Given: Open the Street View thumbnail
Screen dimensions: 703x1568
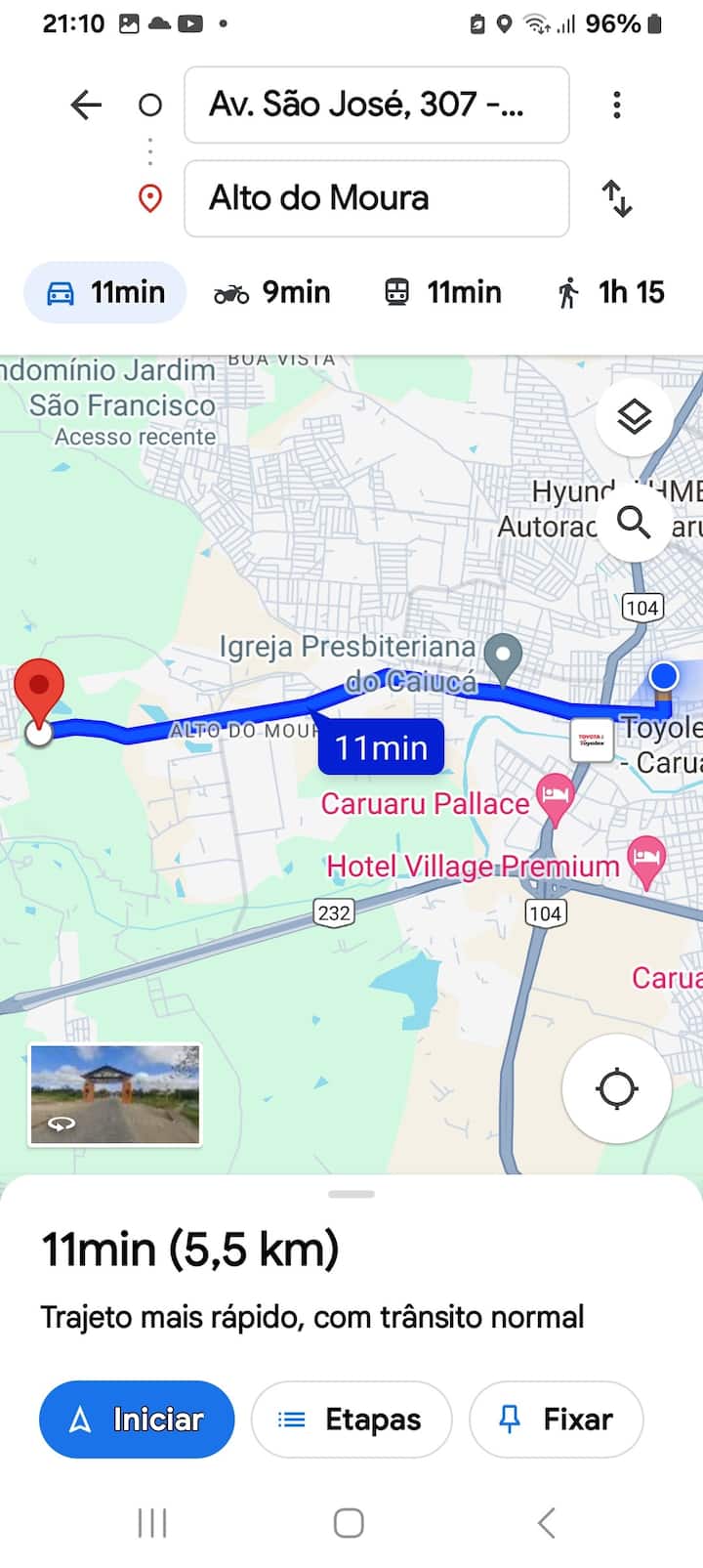Looking at the screenshot, I should click(115, 1094).
